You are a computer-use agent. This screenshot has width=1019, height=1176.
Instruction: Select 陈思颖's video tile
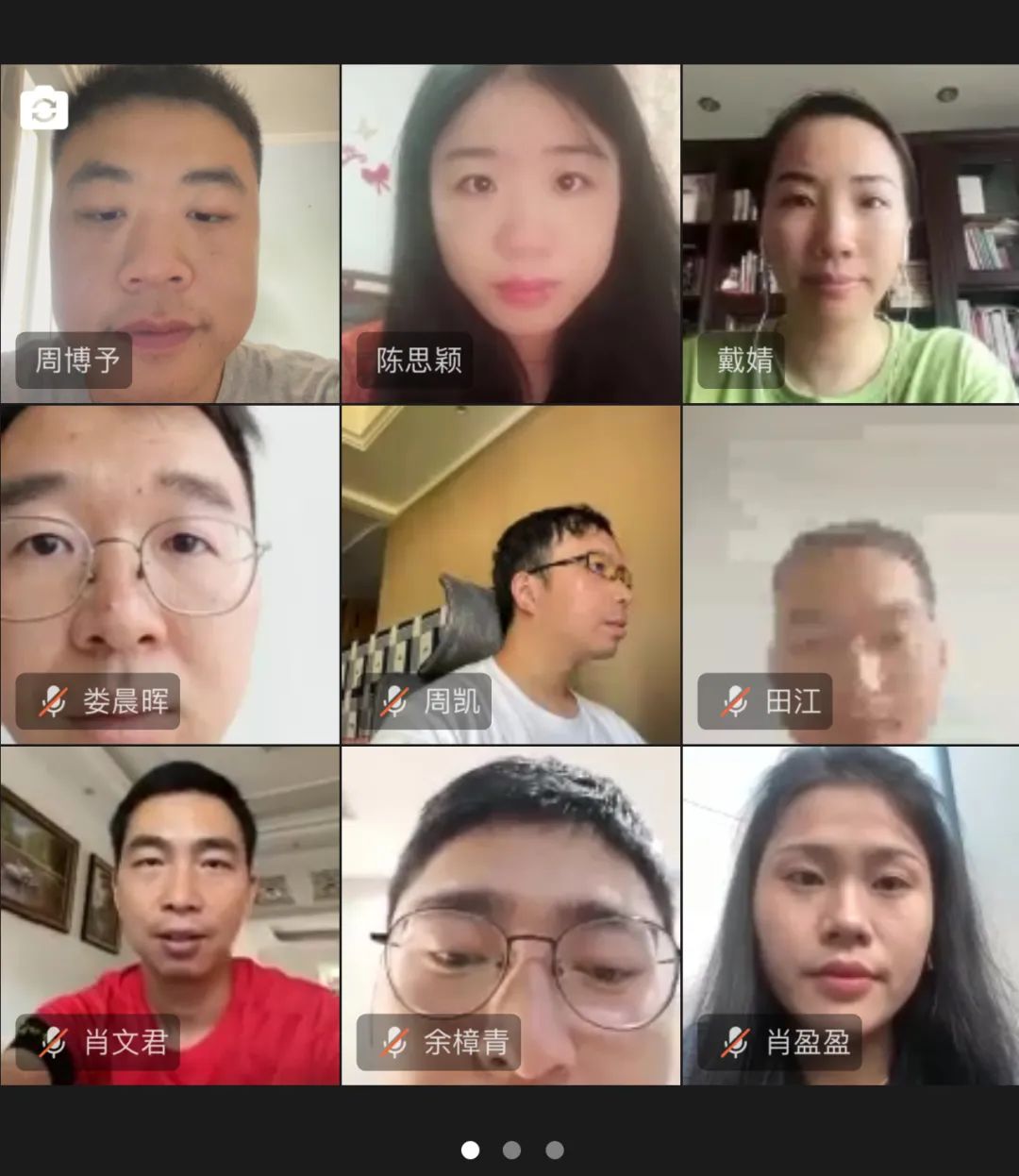[510, 234]
